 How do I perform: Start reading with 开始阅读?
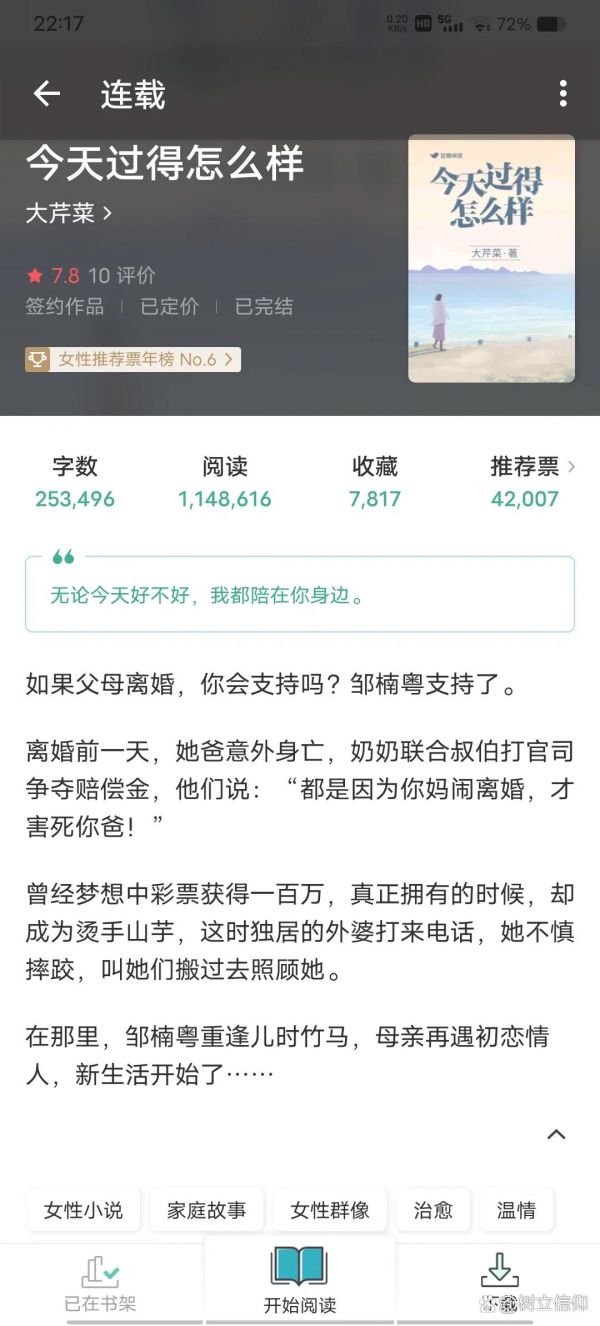click(x=299, y=1281)
